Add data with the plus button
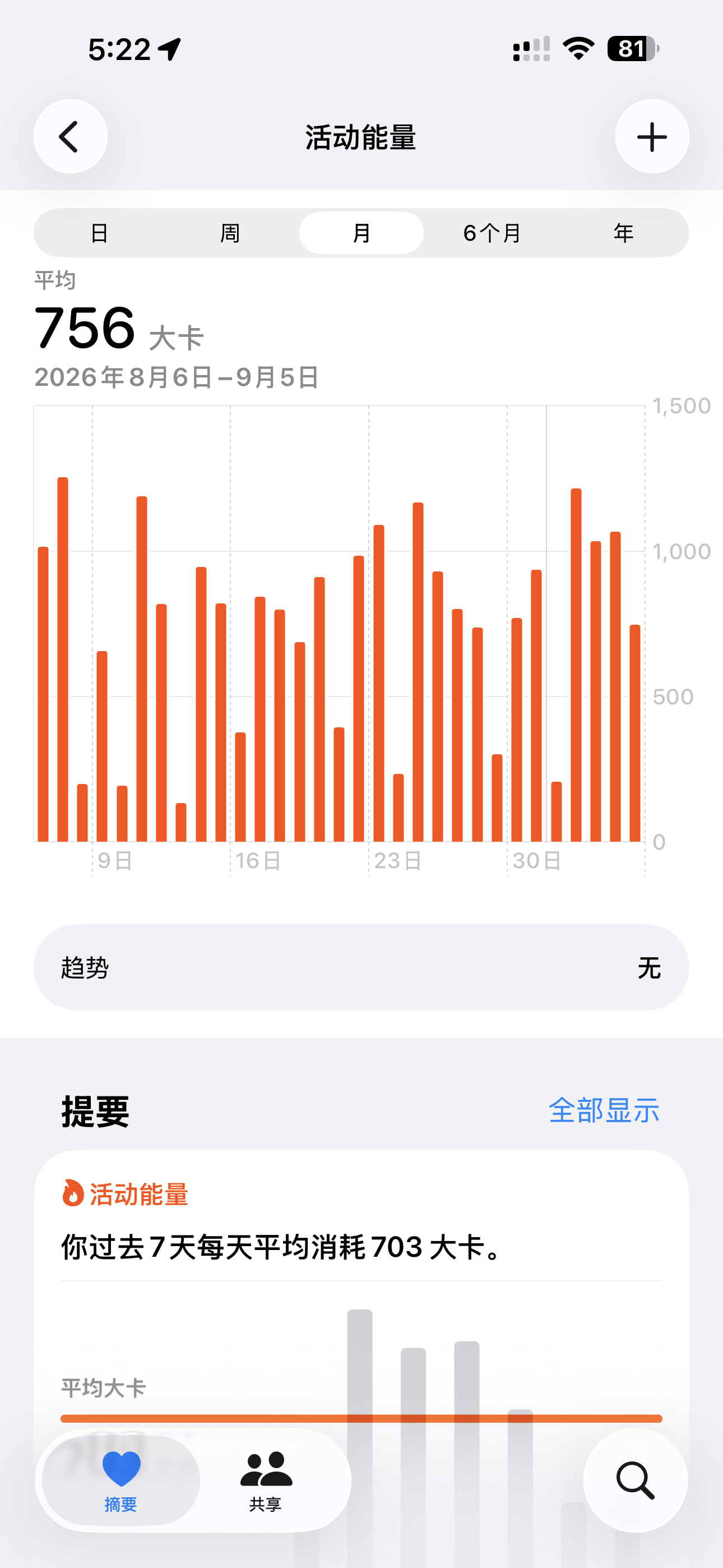 click(x=652, y=136)
